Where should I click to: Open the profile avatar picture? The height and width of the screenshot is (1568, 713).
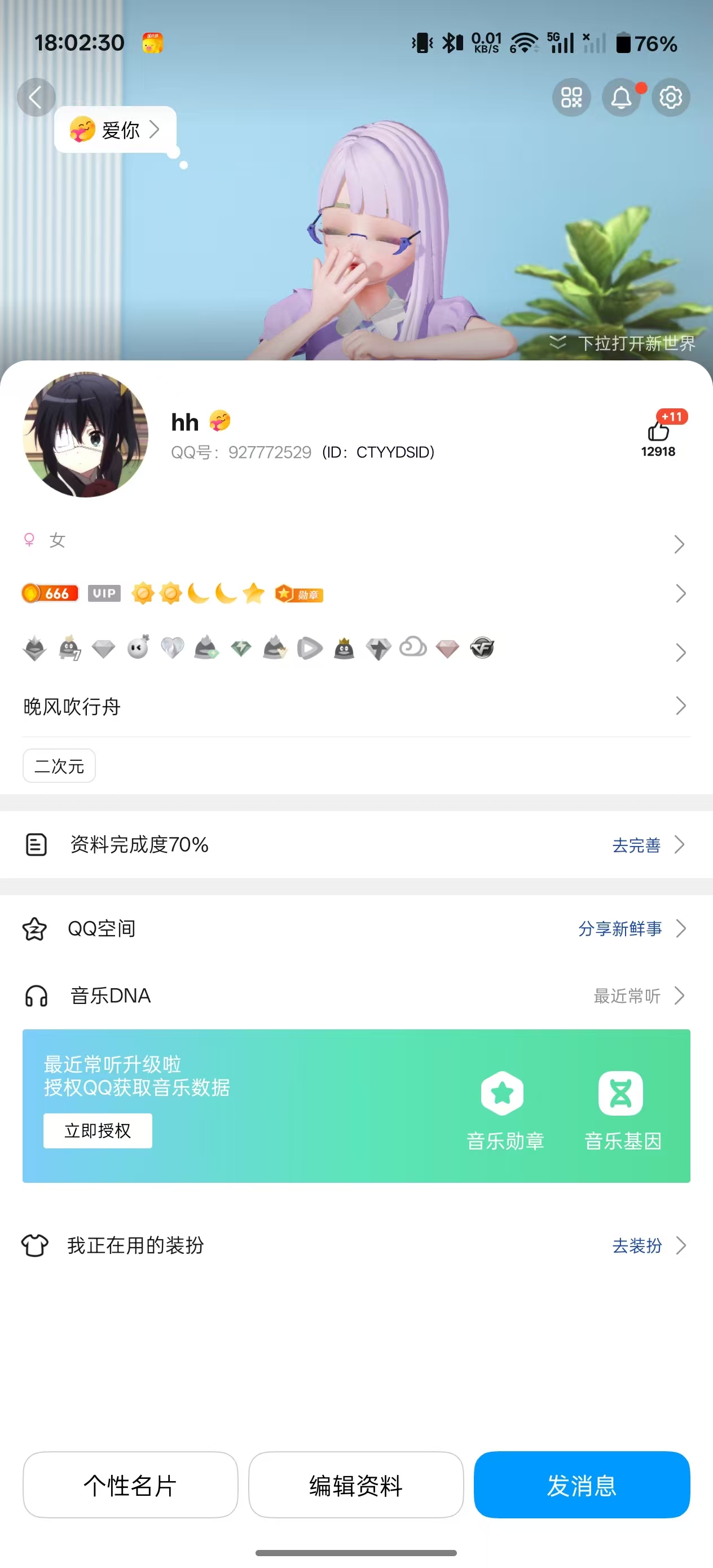coord(86,435)
